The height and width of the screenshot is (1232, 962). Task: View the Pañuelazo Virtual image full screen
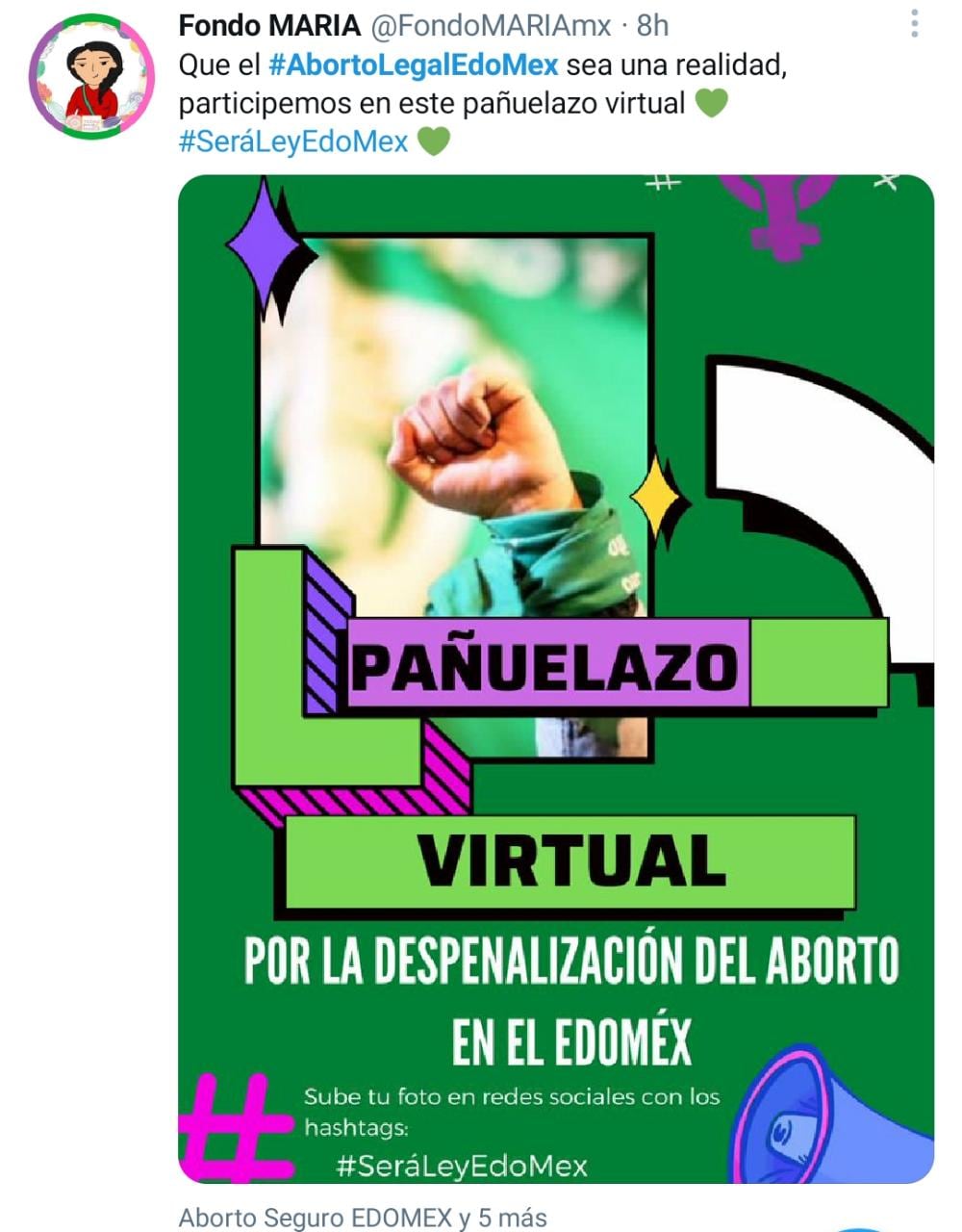coord(556,679)
